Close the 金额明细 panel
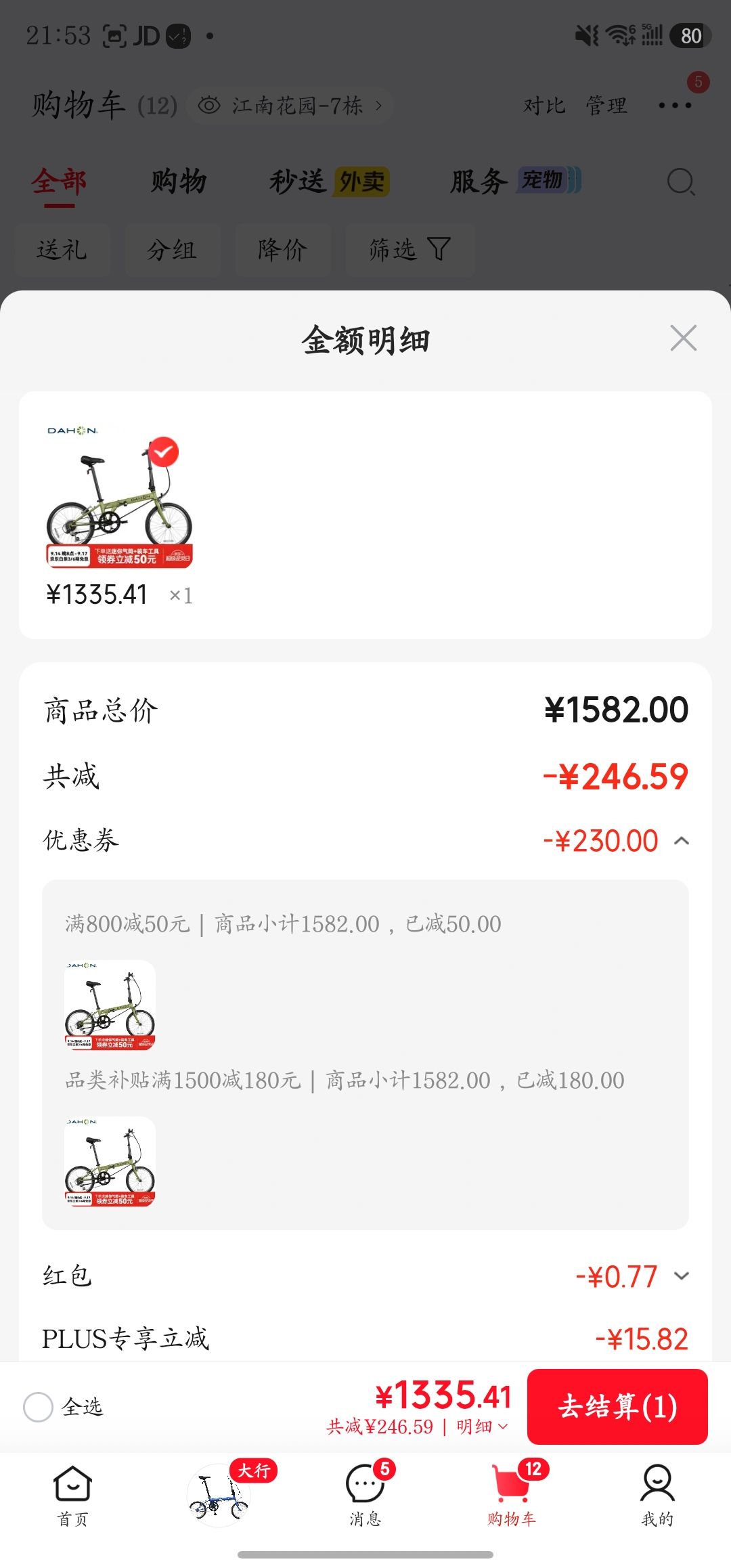The width and height of the screenshot is (731, 1568). (683, 338)
